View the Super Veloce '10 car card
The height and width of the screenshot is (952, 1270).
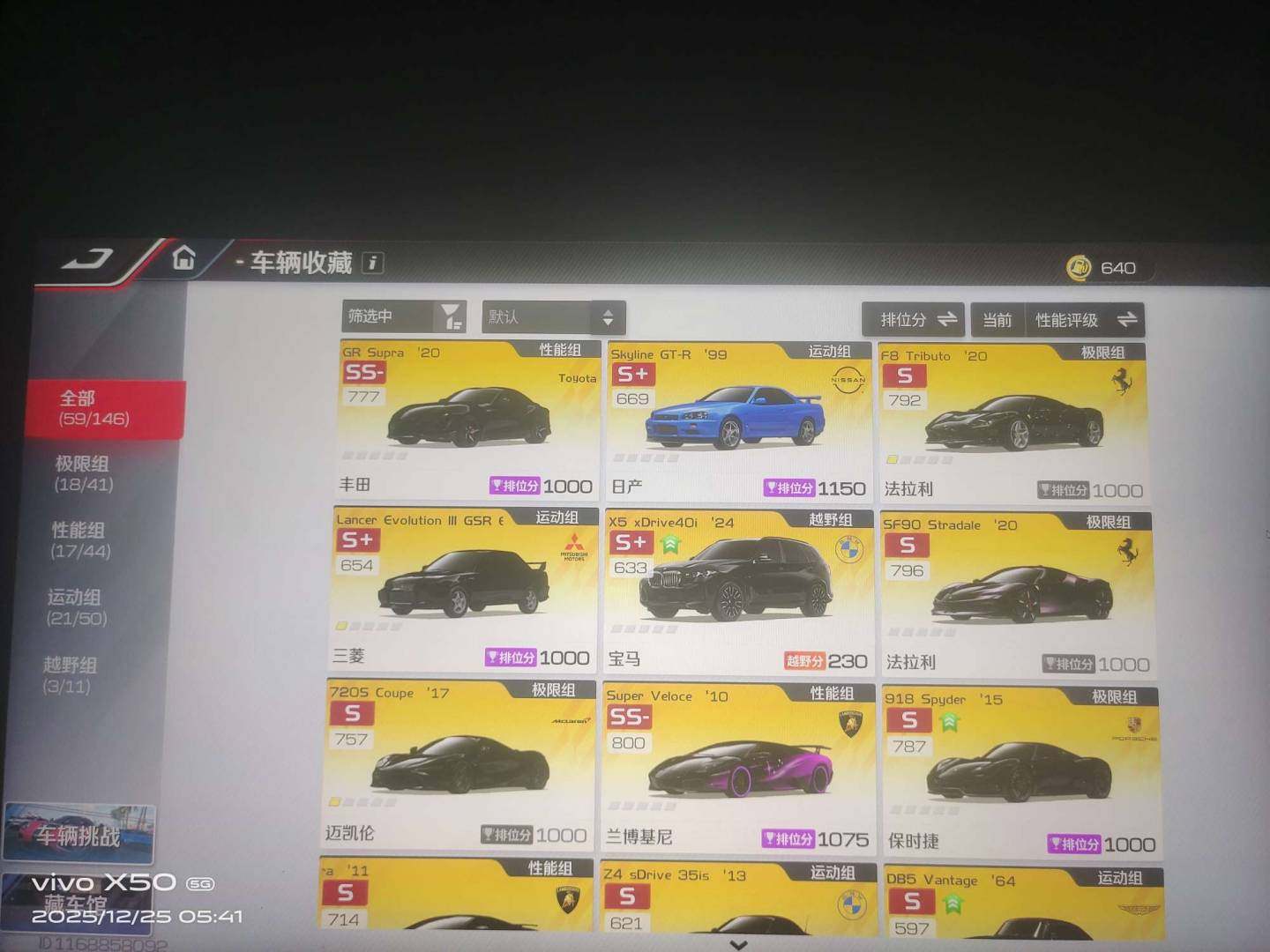coord(737,767)
